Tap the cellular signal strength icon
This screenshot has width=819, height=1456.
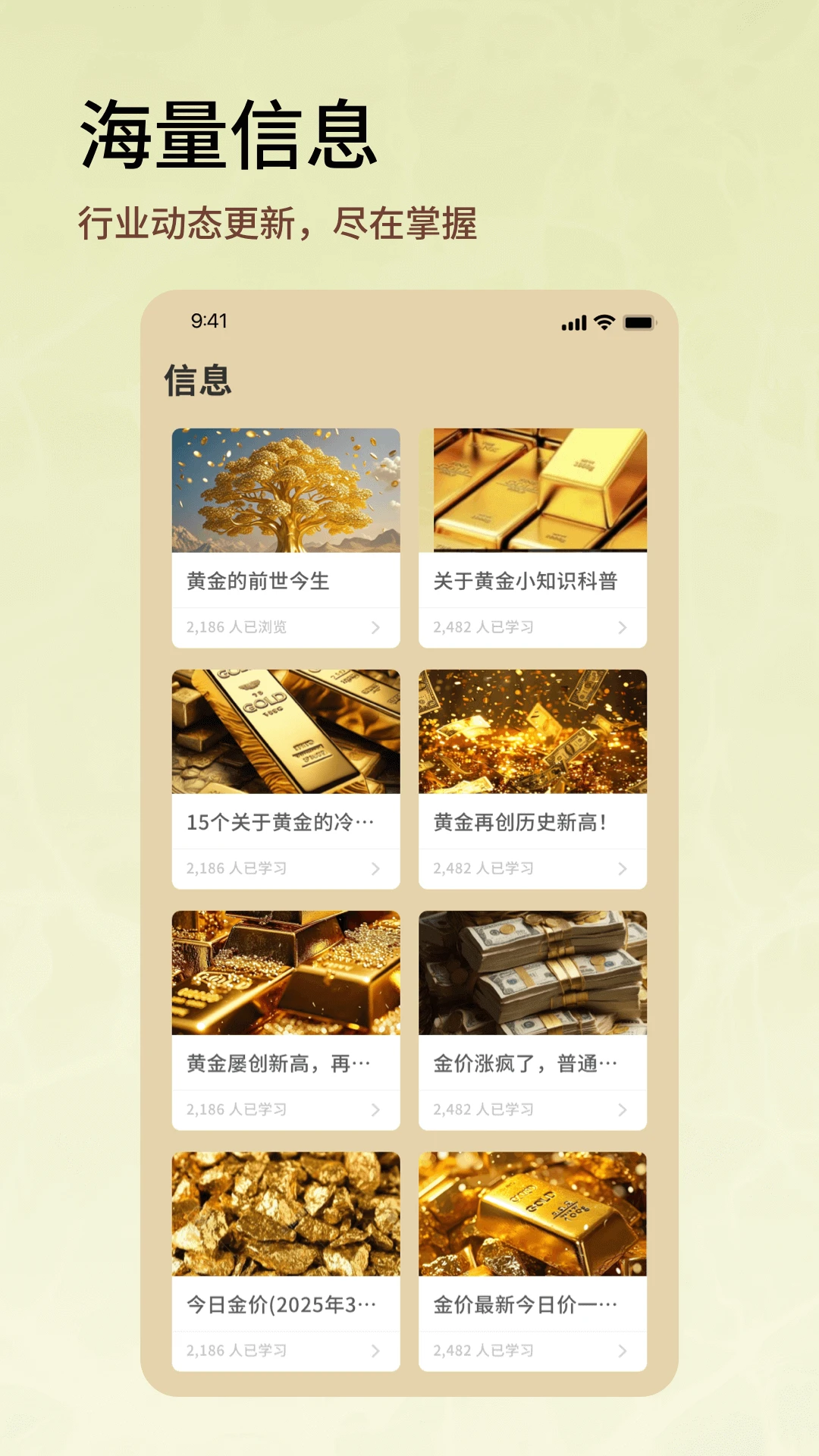click(574, 322)
